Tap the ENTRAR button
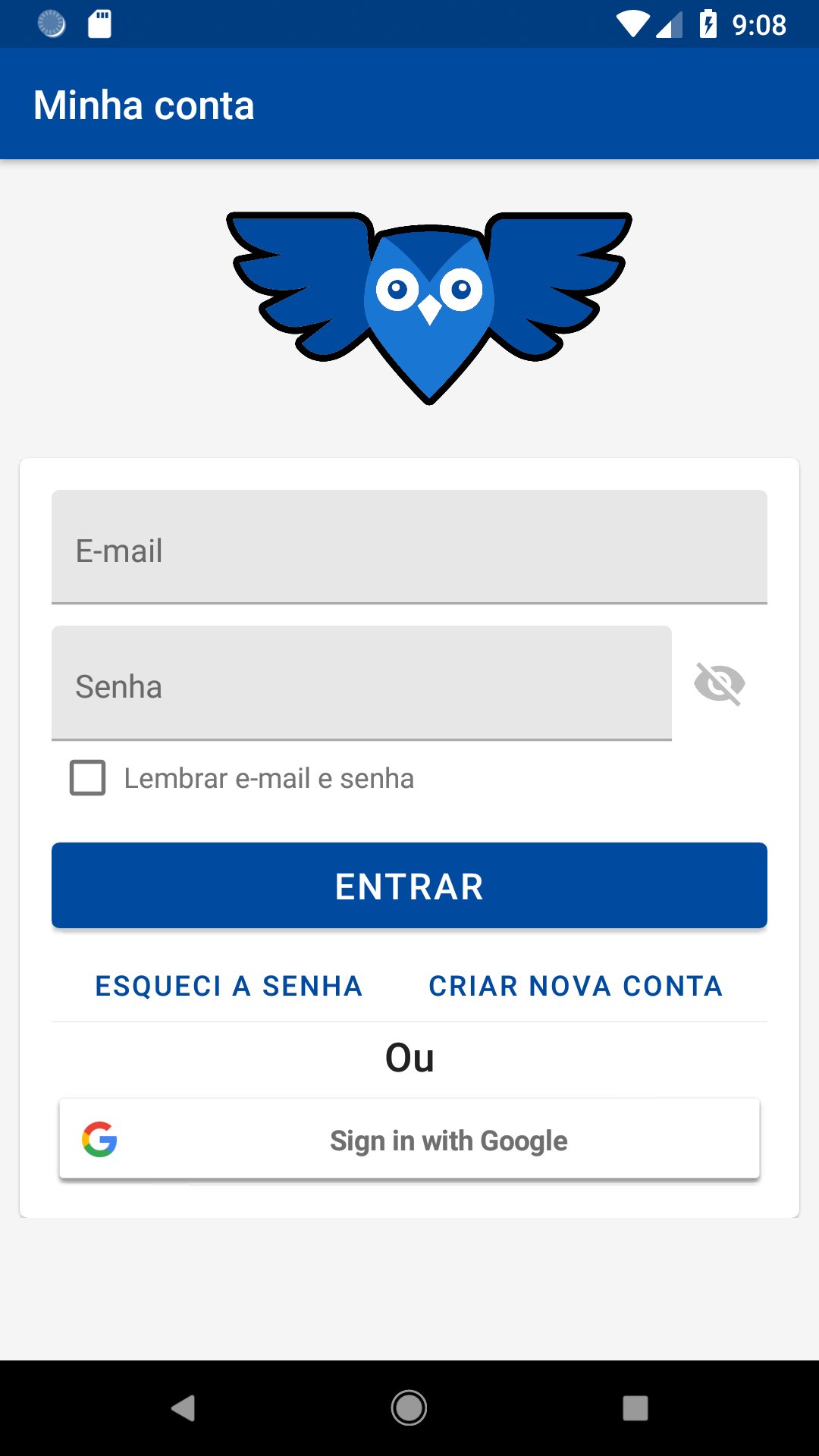The width and height of the screenshot is (819, 1456). point(409,886)
